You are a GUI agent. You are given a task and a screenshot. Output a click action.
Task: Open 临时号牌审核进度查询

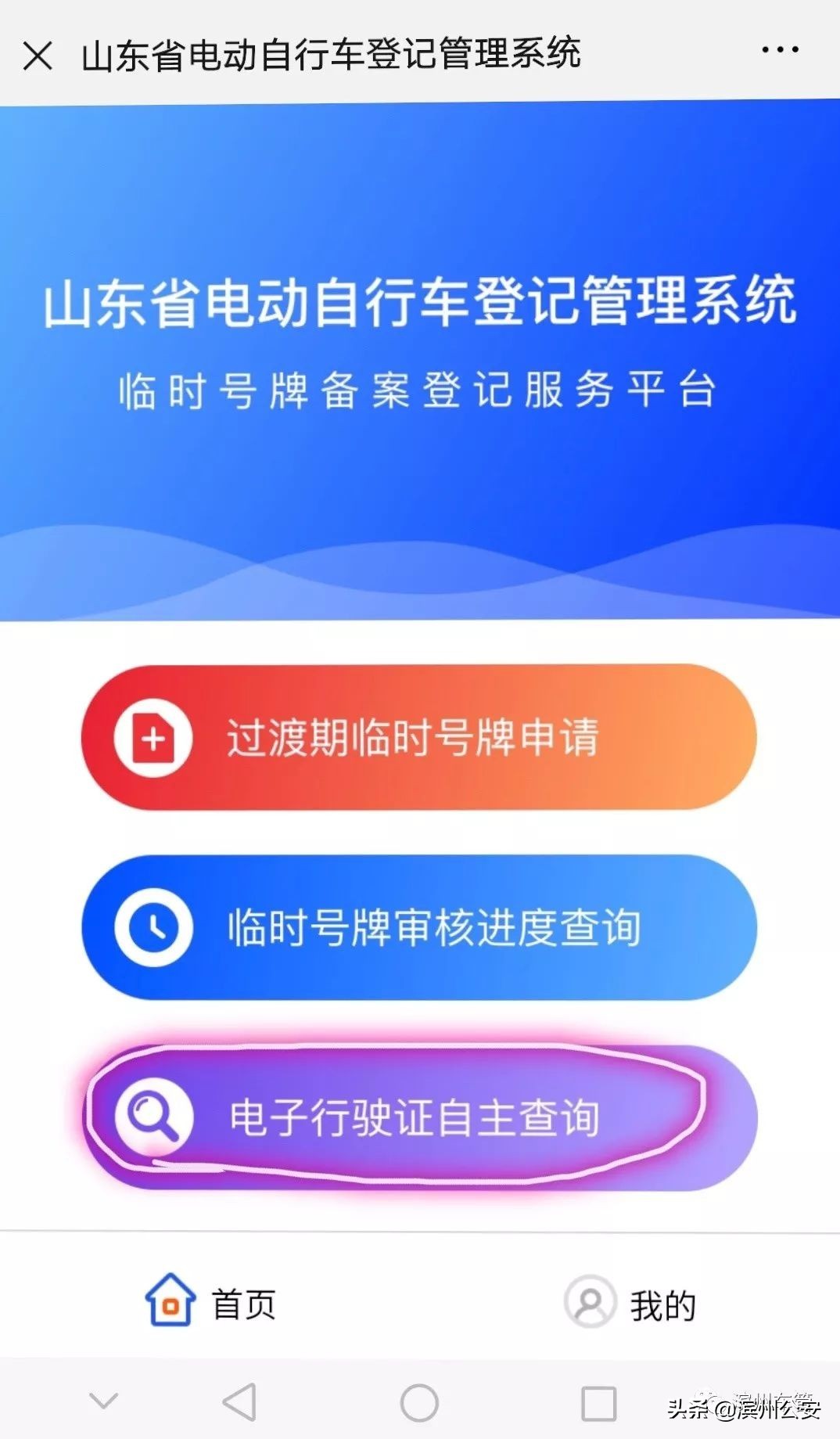click(419, 927)
